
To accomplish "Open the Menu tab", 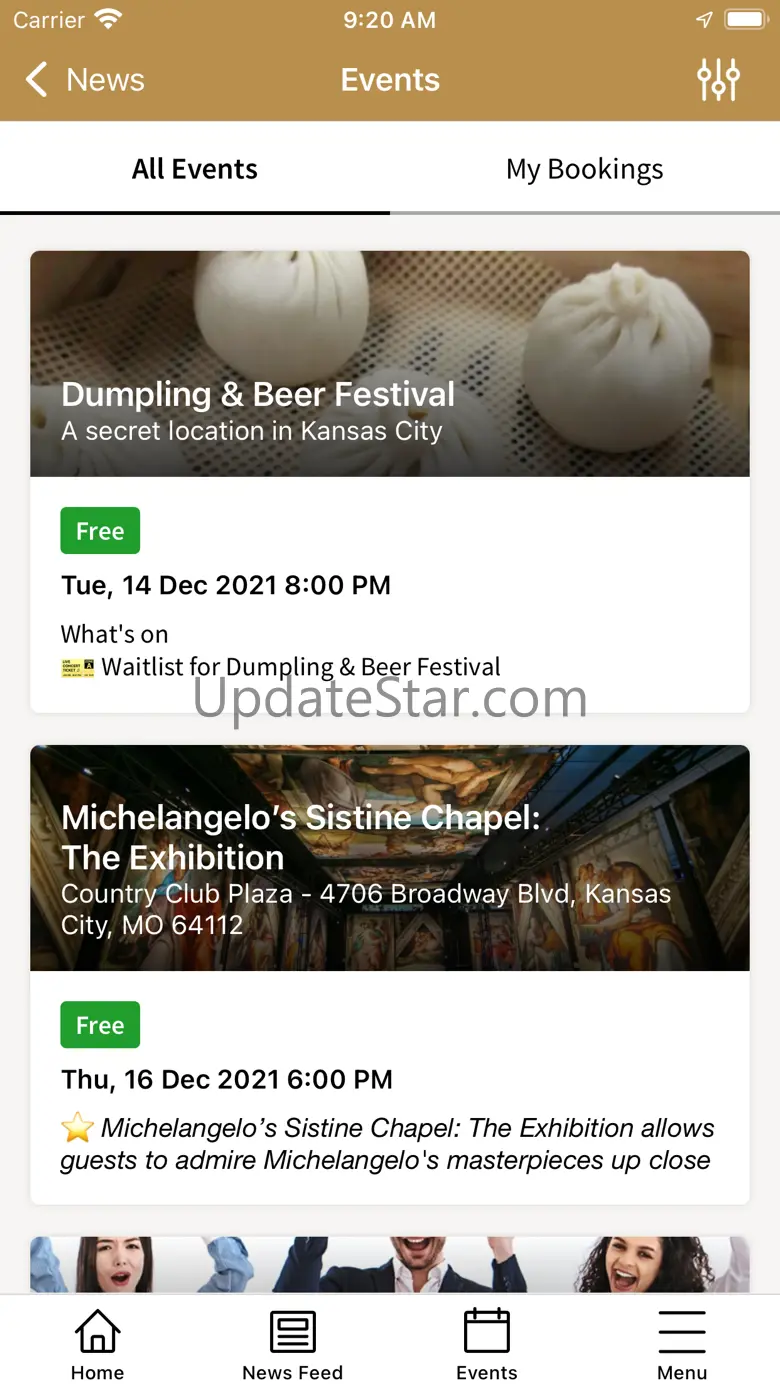I will 682,1345.
